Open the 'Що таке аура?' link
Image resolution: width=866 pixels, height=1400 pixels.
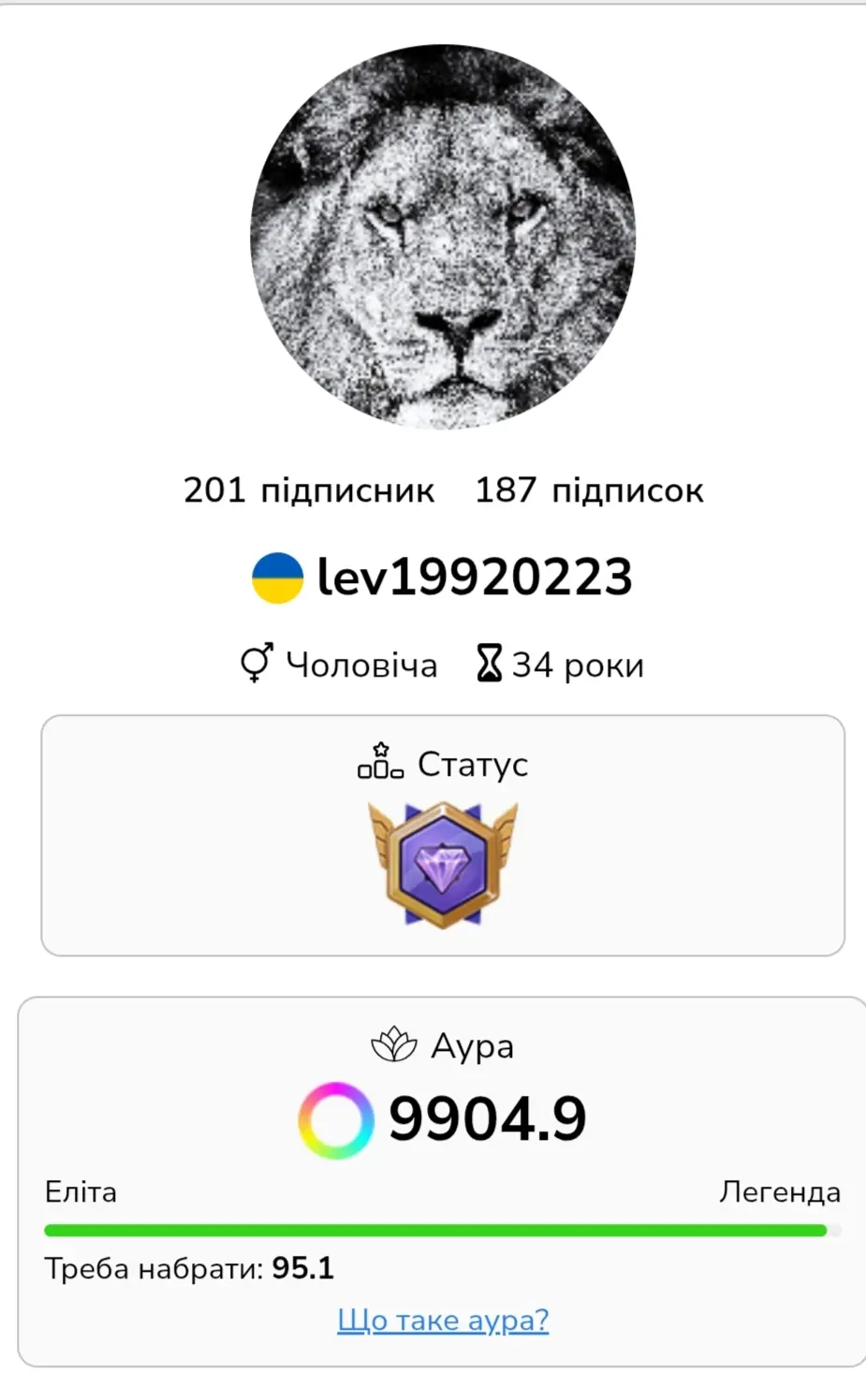[443, 1320]
